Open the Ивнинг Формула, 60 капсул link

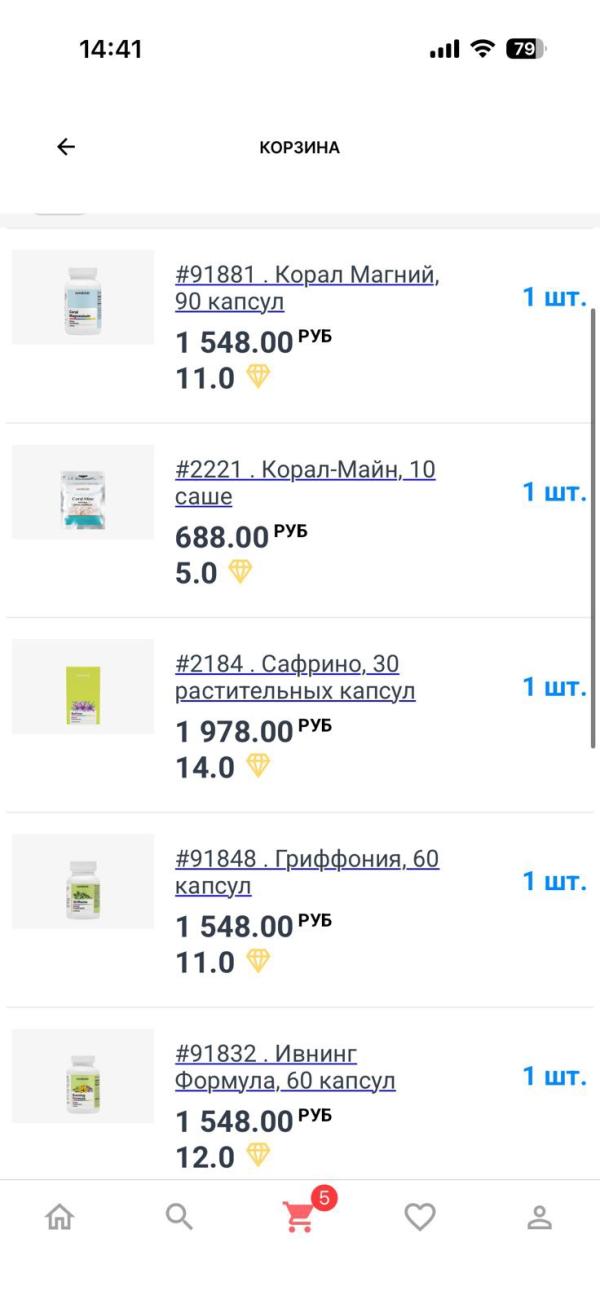[x=285, y=1067]
